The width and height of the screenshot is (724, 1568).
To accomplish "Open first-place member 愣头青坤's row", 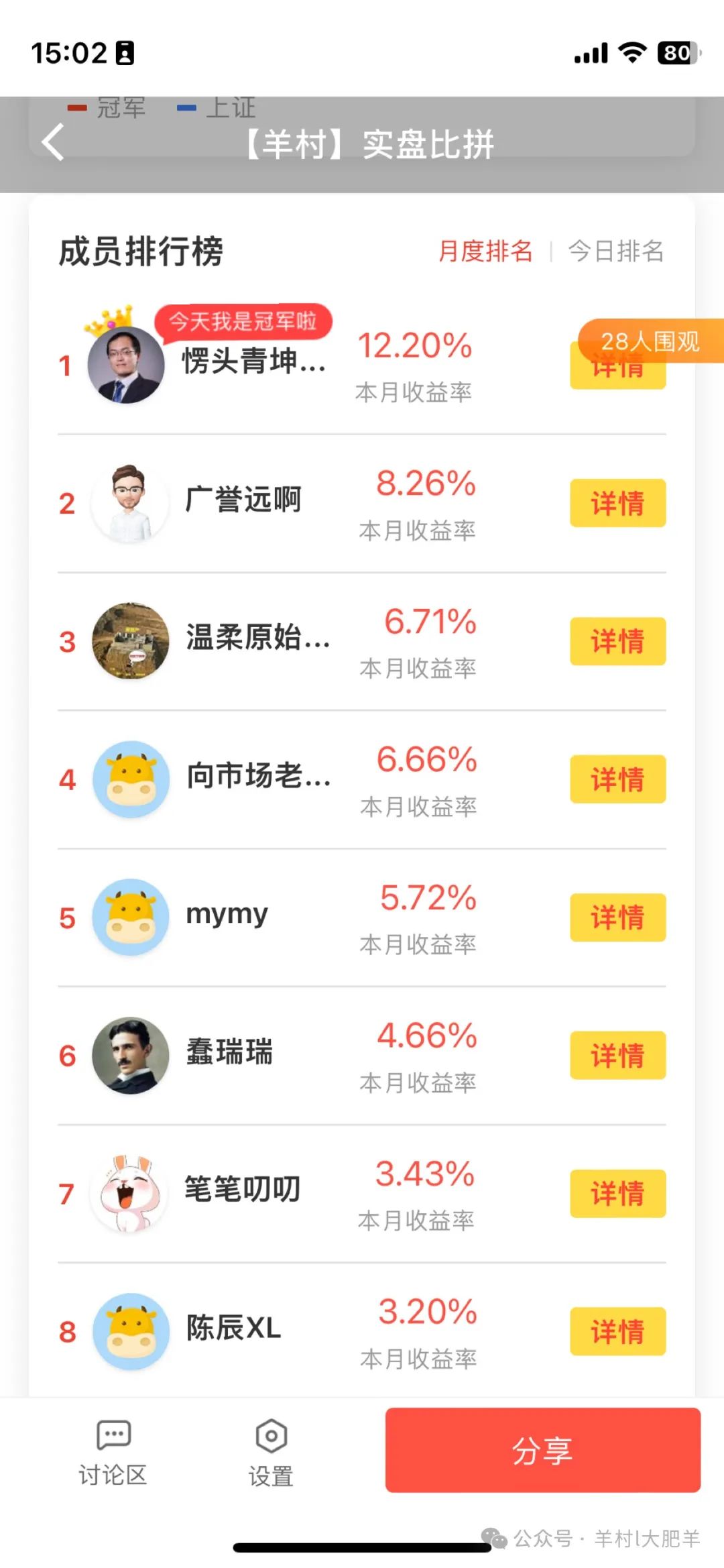I will [253, 362].
